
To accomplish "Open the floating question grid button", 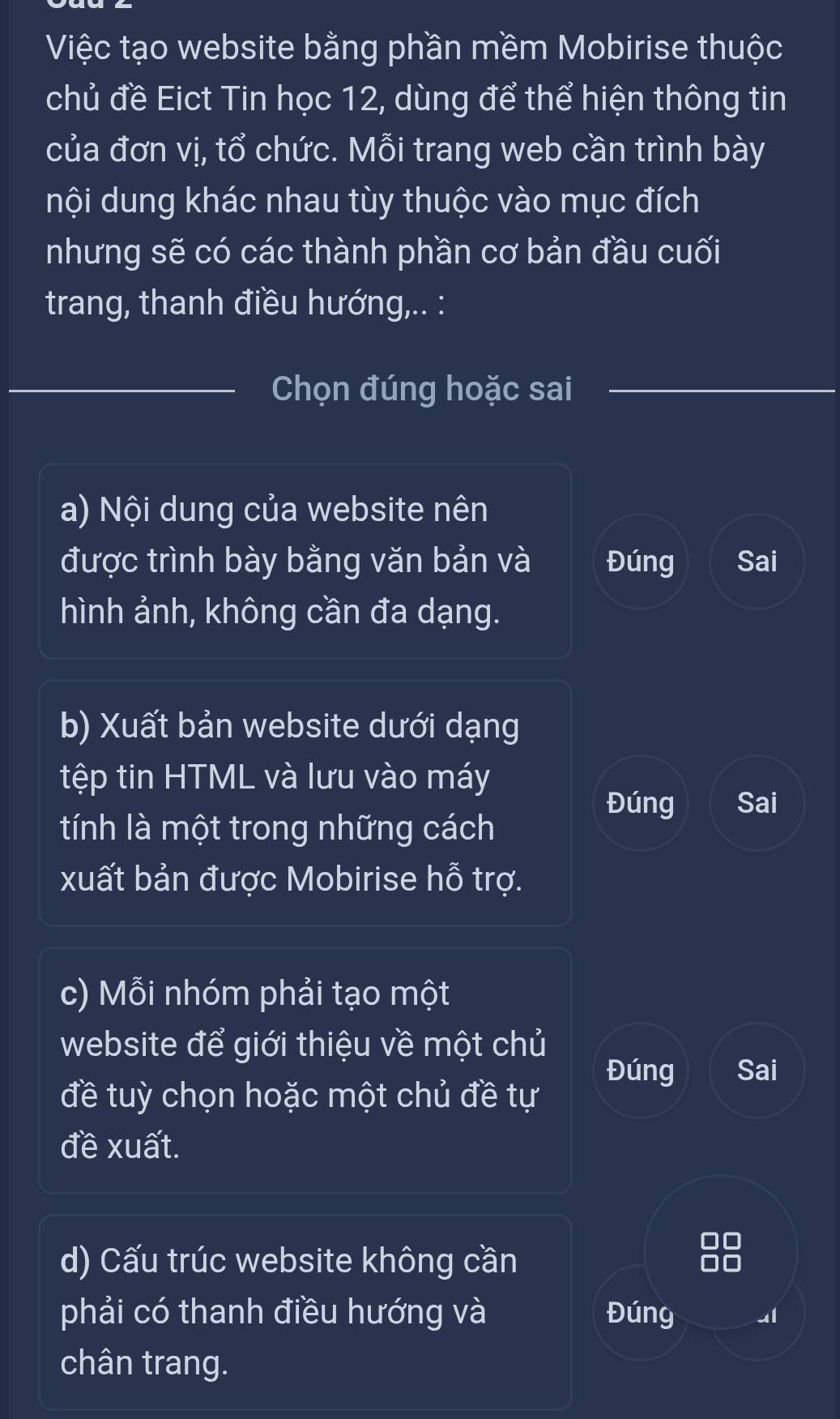I will pos(721,1252).
